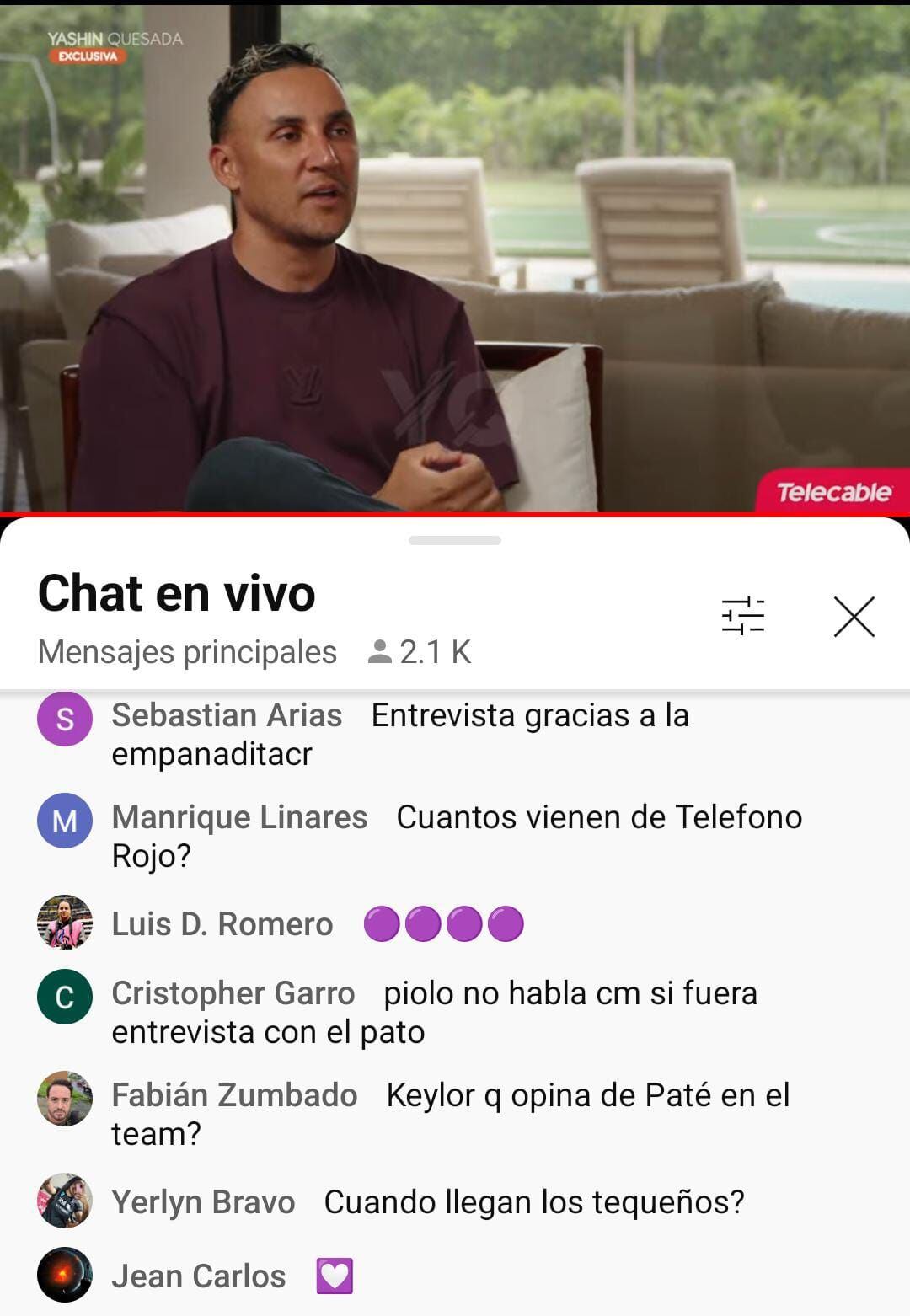The height and width of the screenshot is (1316, 910).
Task: Open live chat filter settings
Action: pyautogui.click(x=742, y=616)
